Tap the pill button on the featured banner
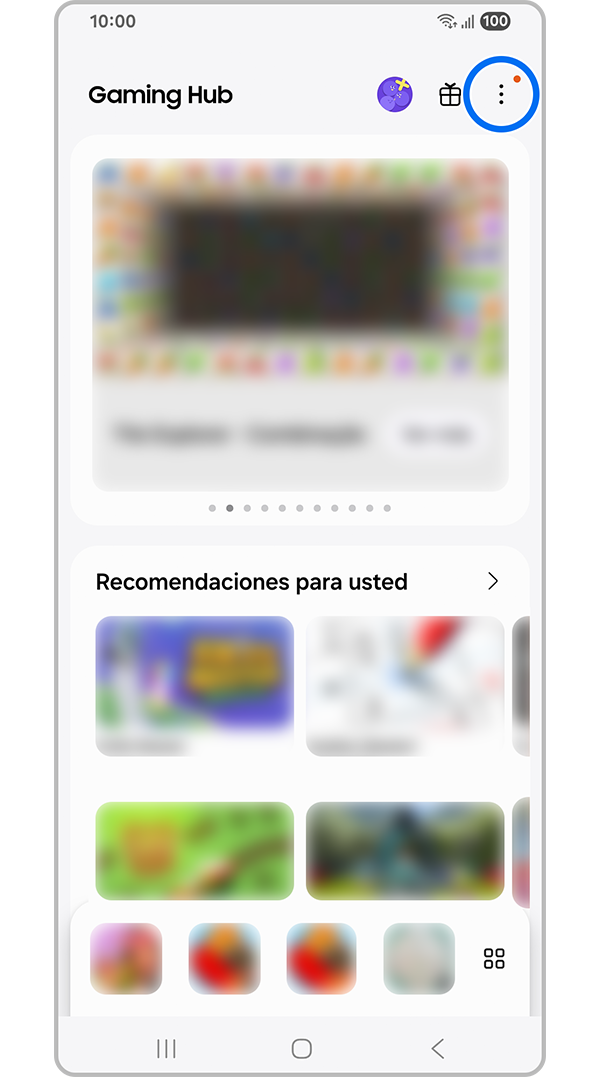Screen dimensions: 600x1077 433,435
